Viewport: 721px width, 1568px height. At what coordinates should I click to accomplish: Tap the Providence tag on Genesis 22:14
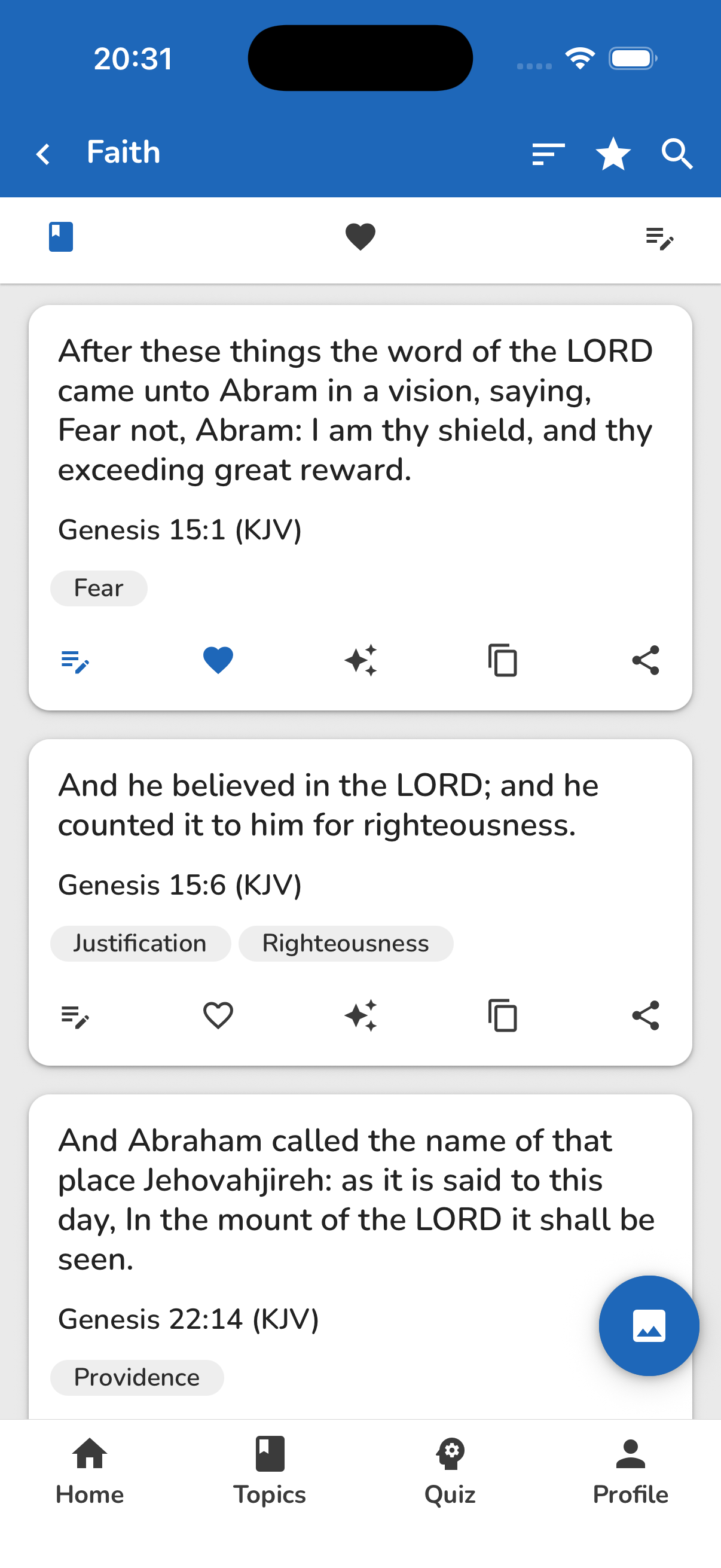[136, 1377]
